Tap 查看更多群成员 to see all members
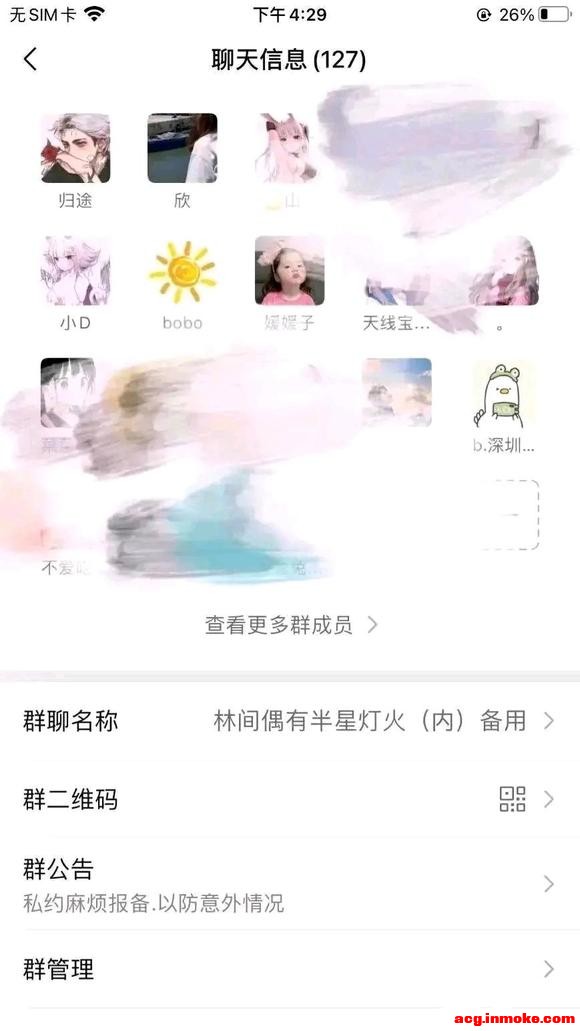This screenshot has height=1031, width=580. 291,625
